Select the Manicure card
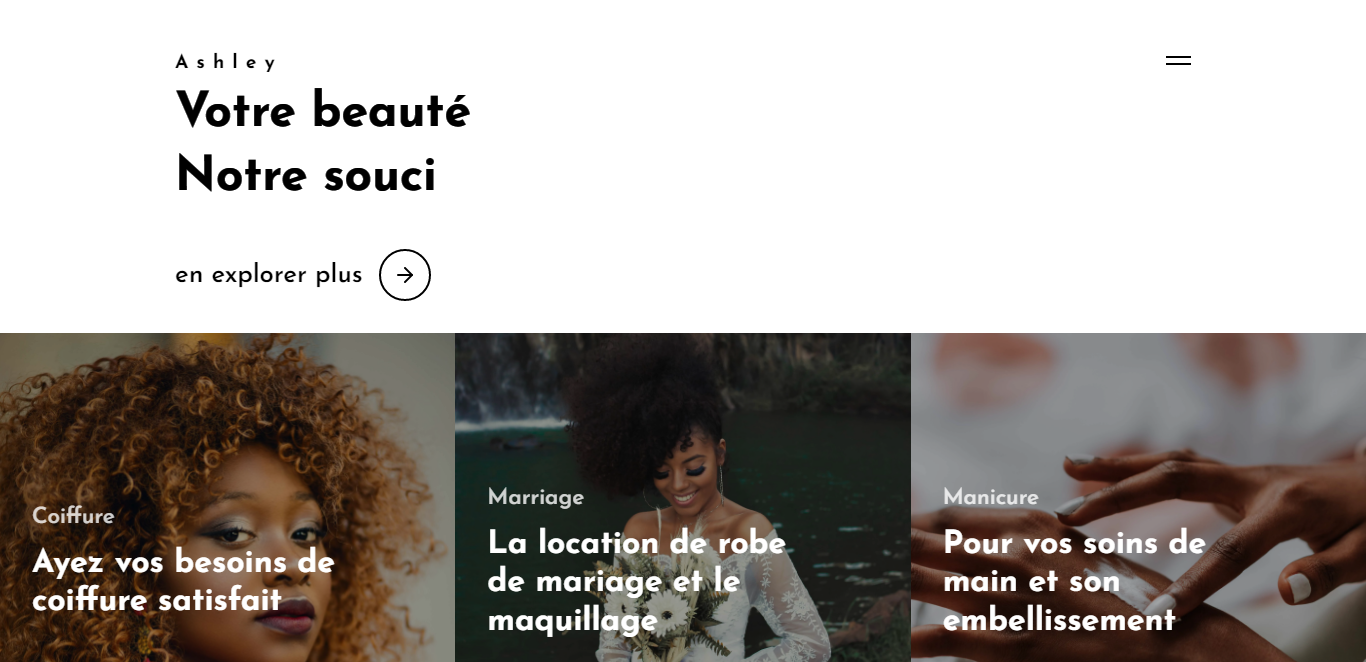This screenshot has height=662, width=1366. pos(1138,497)
